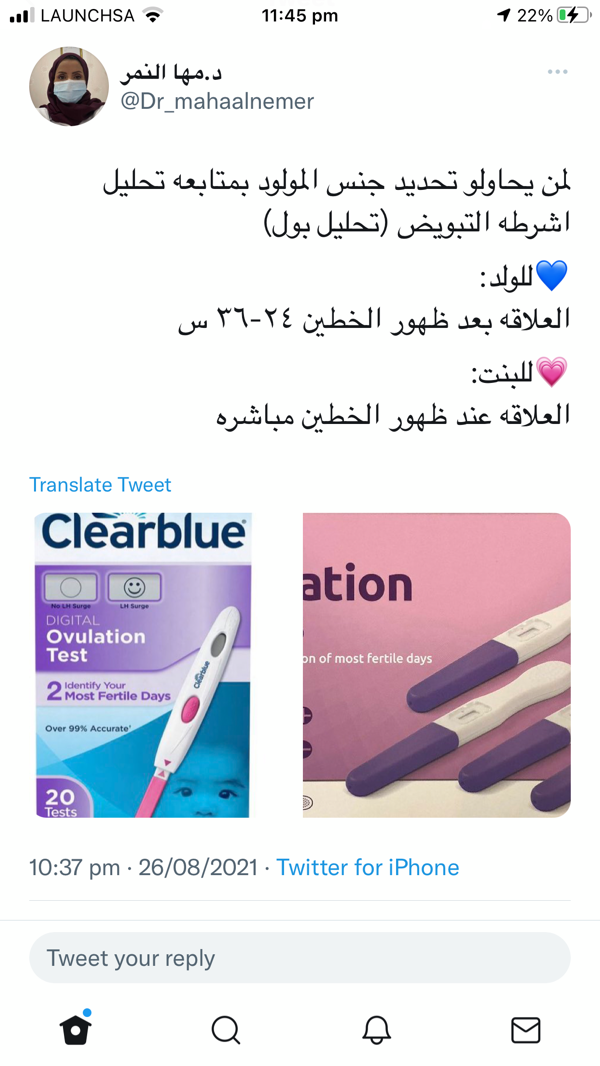Open the Notifications bell tab
This screenshot has height=1066, width=600.
click(376, 1030)
